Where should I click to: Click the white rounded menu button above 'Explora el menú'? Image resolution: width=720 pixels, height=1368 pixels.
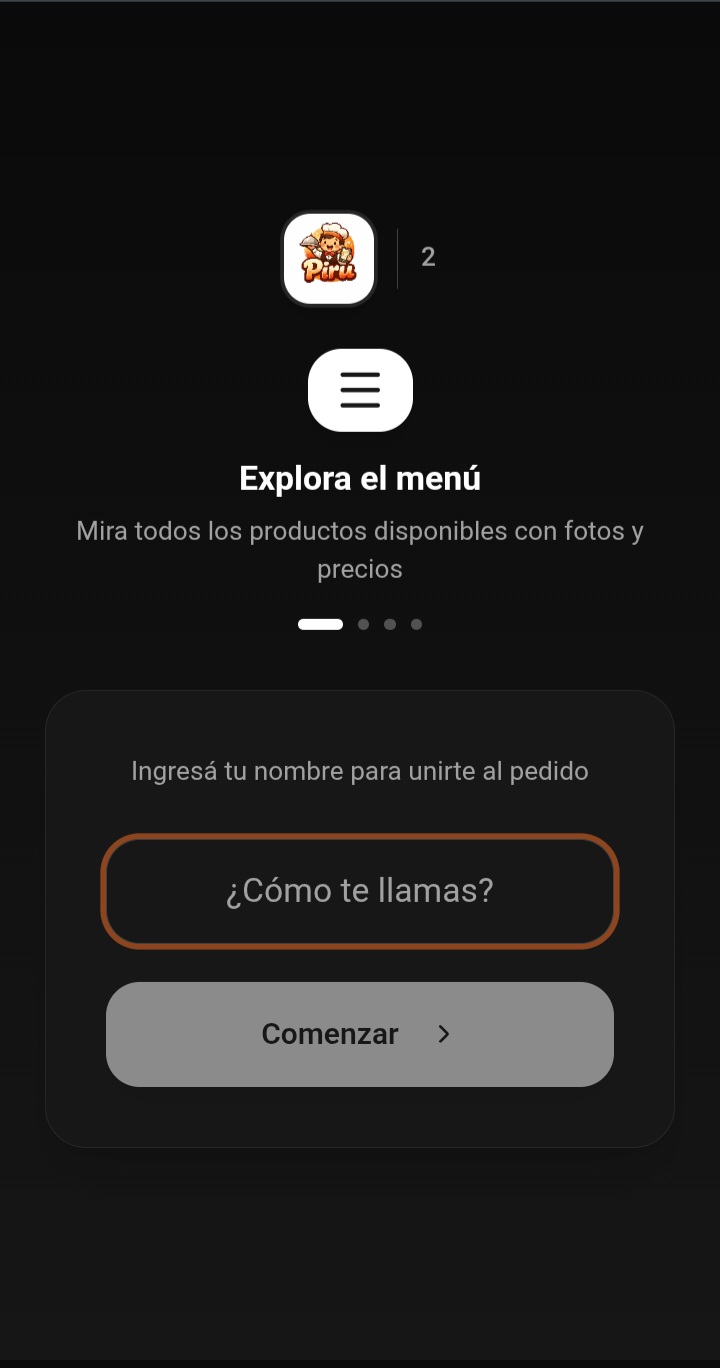360,391
